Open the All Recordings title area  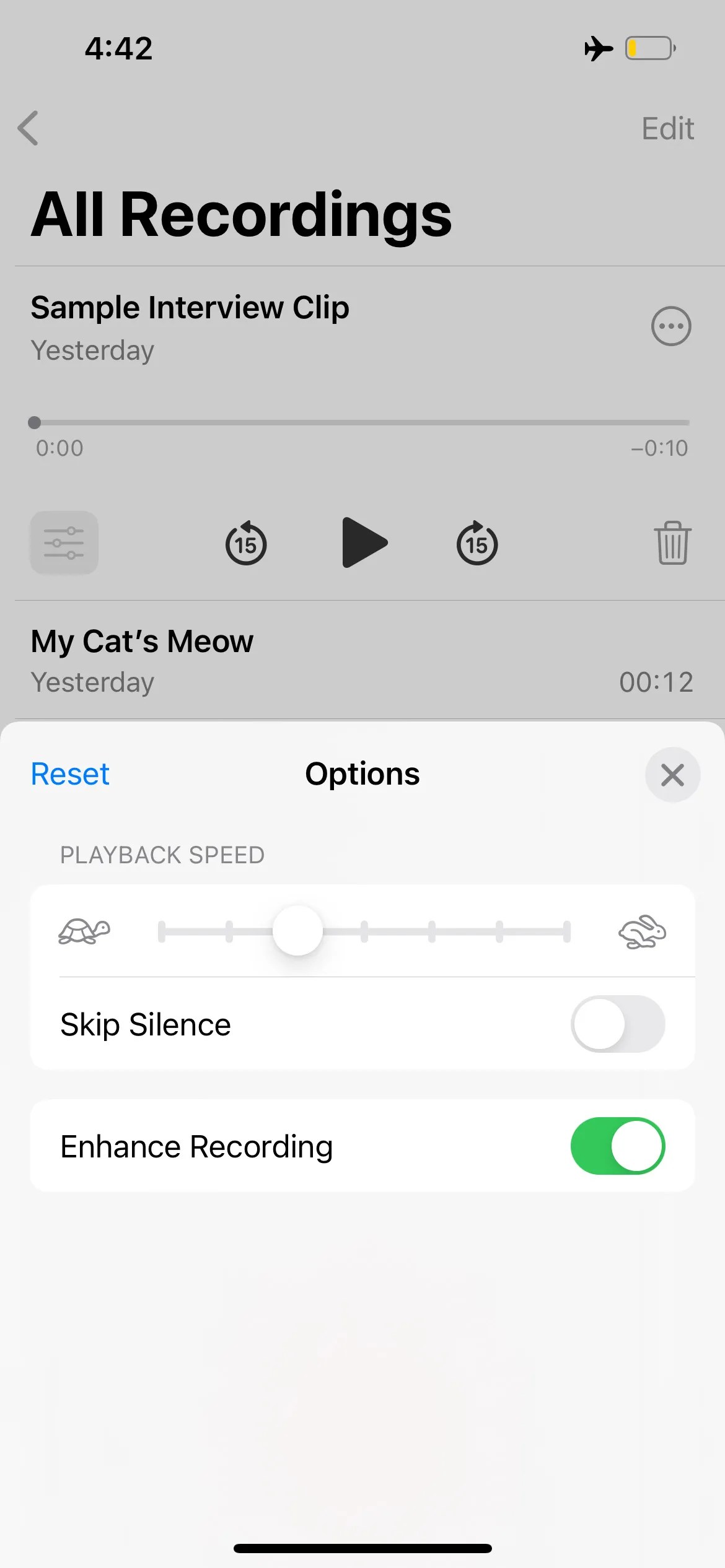240,214
